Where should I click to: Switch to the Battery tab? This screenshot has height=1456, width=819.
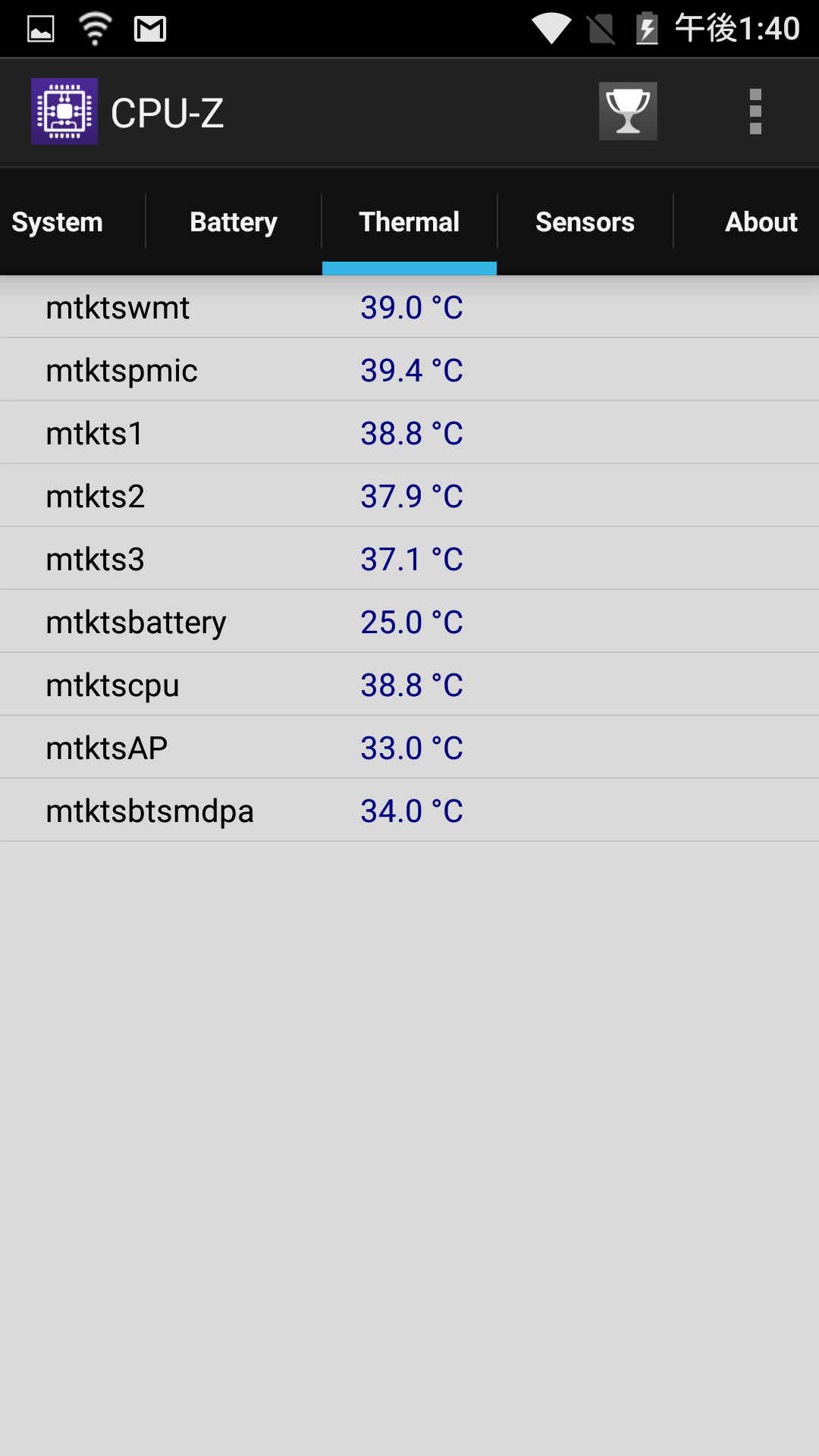[x=234, y=222]
